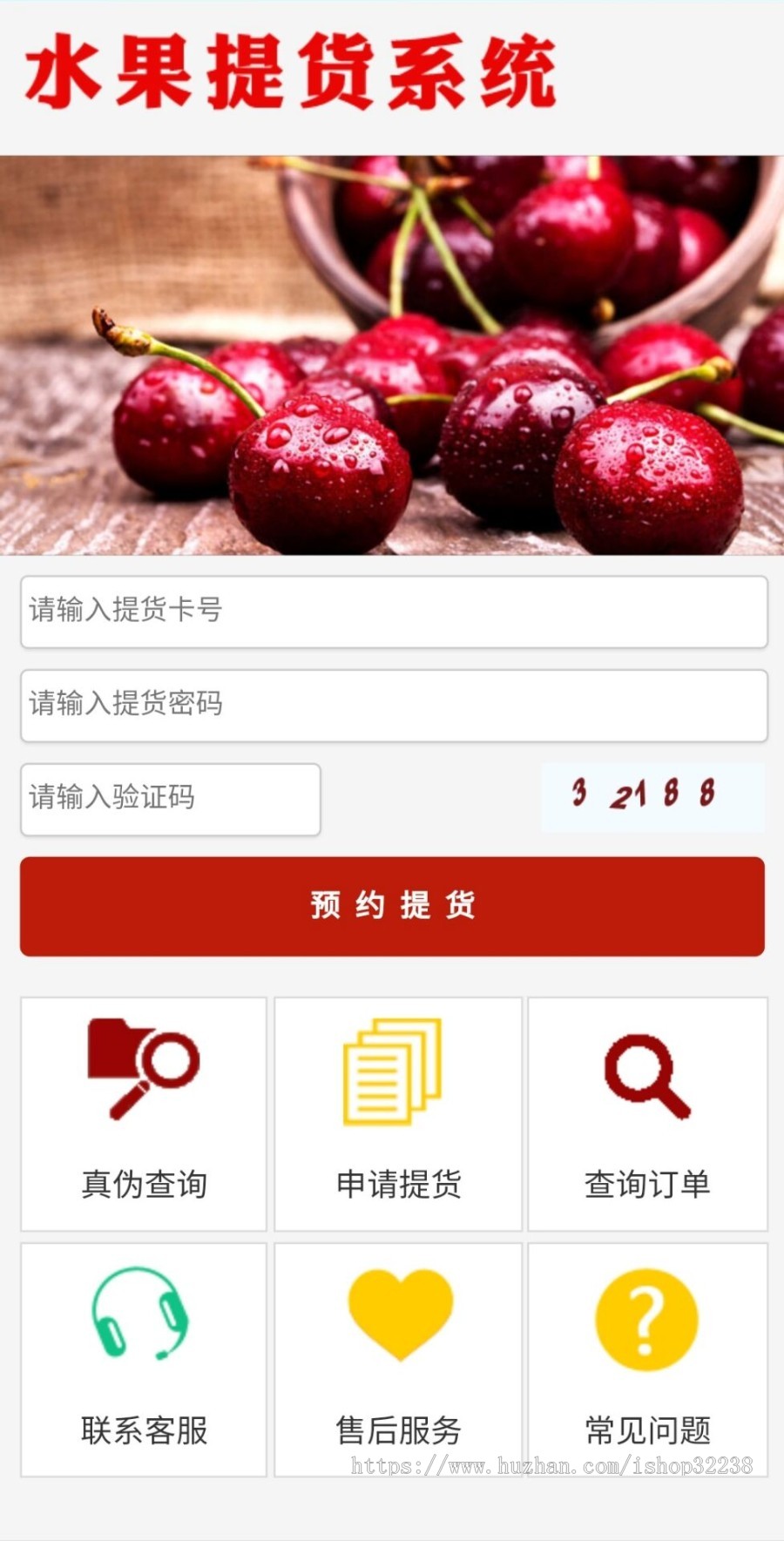Contact support via 联系客服

pyautogui.click(x=144, y=1359)
